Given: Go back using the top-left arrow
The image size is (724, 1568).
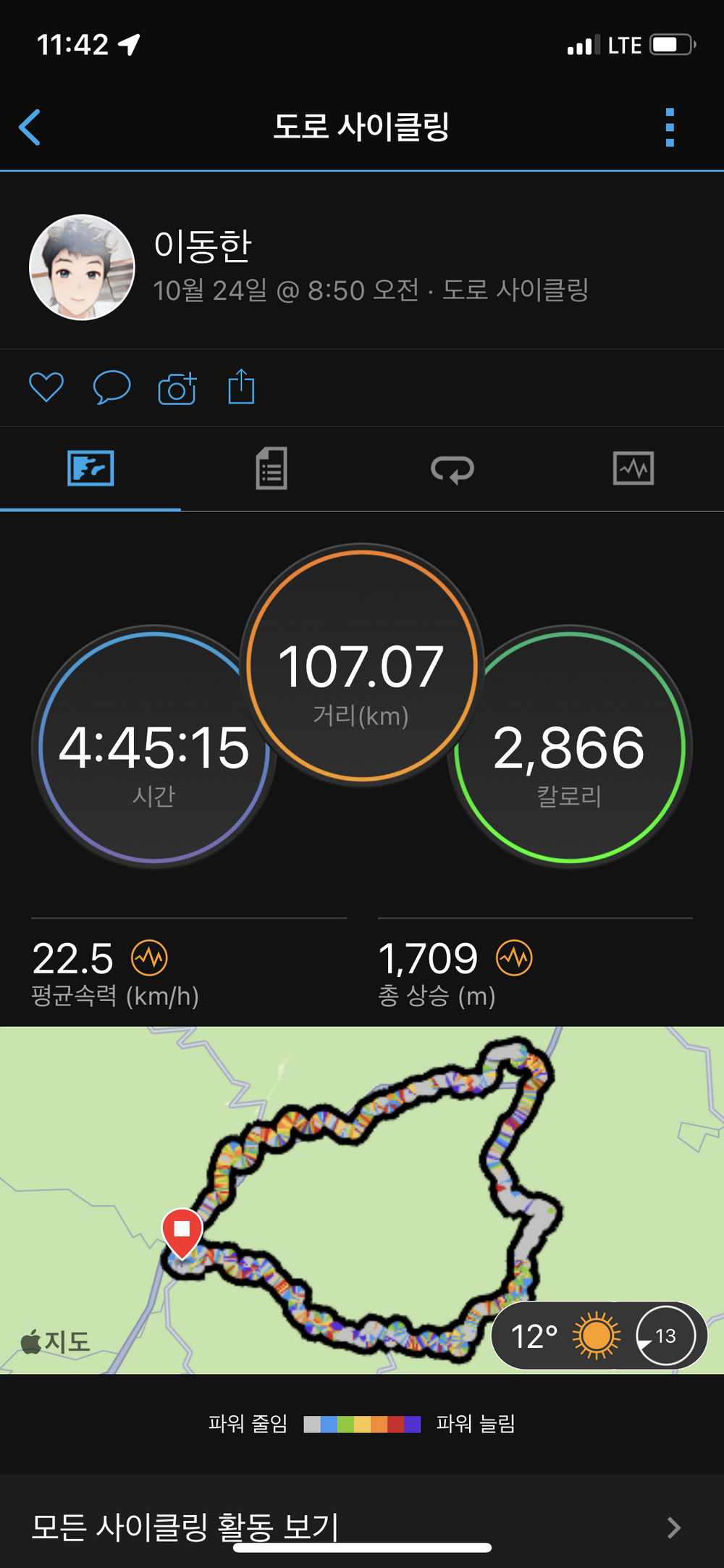Looking at the screenshot, I should (30, 127).
